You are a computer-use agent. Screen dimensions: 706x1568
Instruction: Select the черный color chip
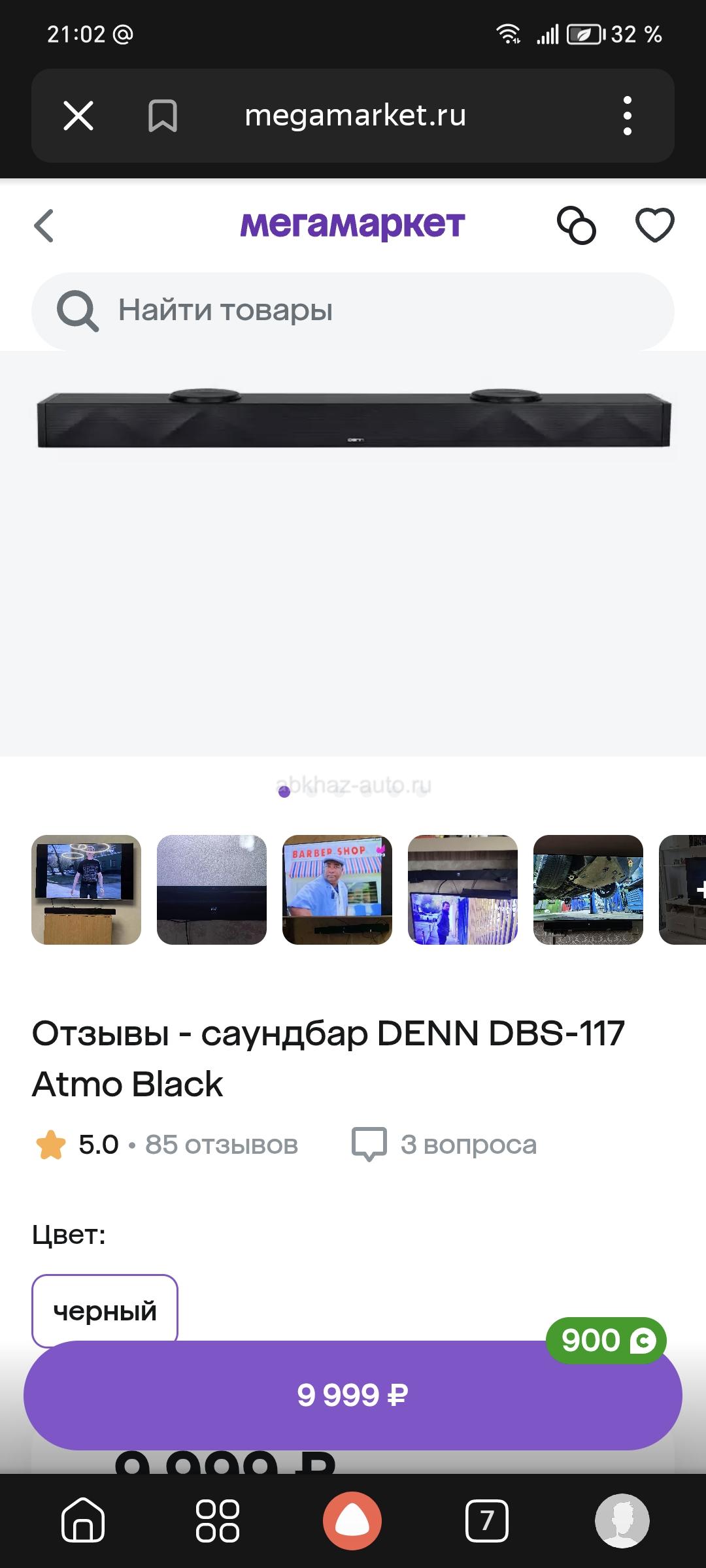pyautogui.click(x=105, y=1311)
